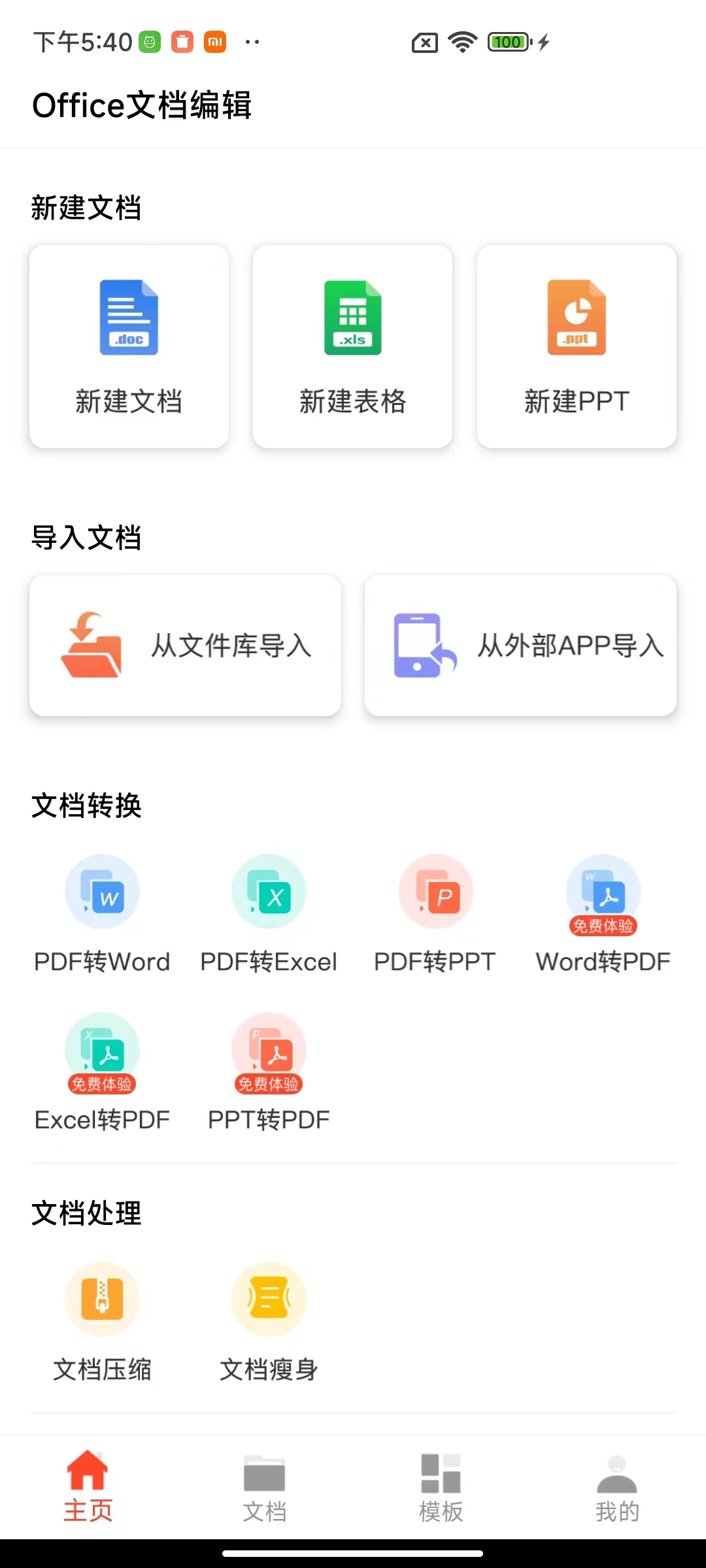
Task: Import from file library (从文件库导入)
Action: coord(186,645)
